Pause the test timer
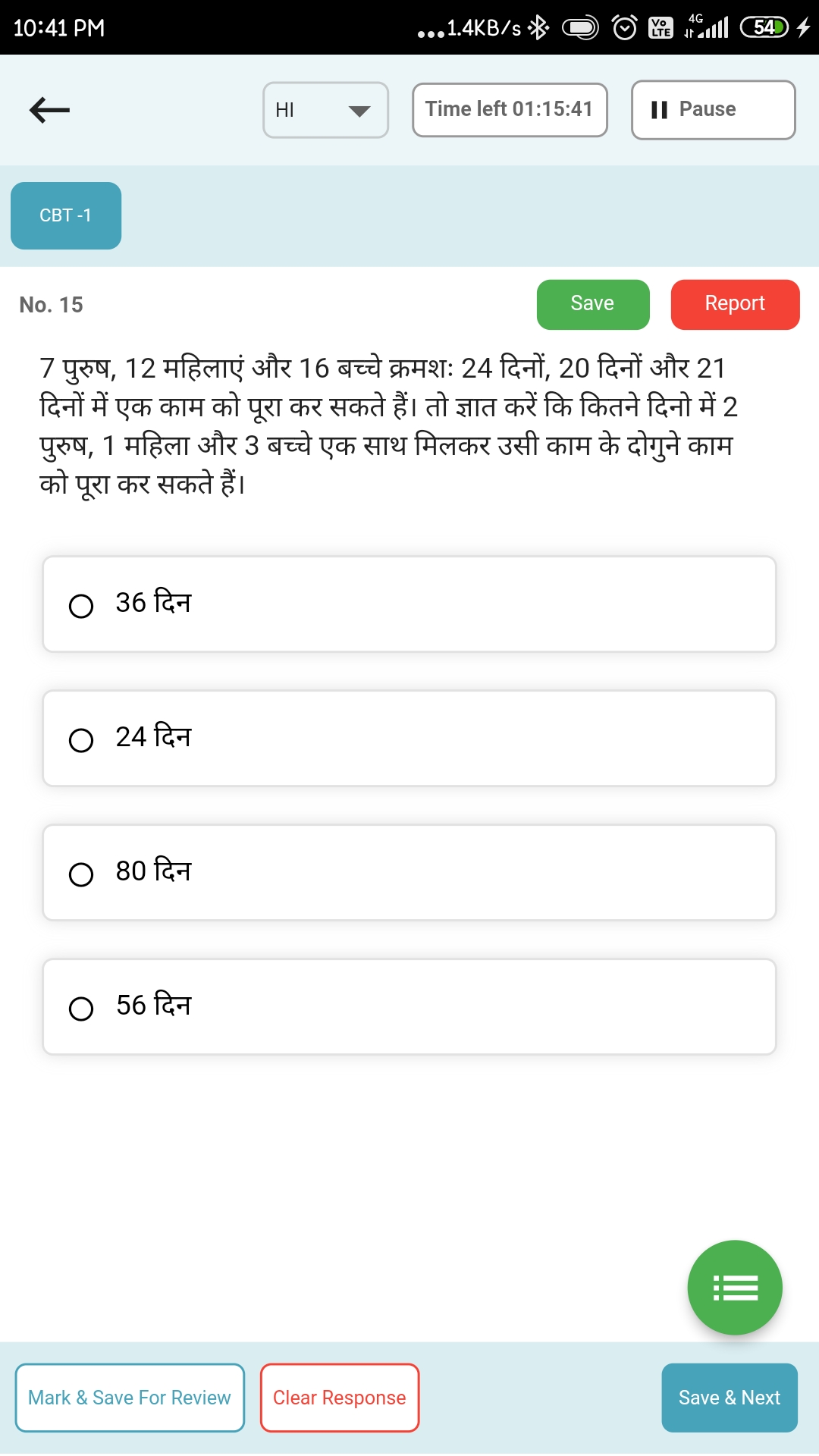Image resolution: width=819 pixels, height=1456 pixels. [x=713, y=110]
